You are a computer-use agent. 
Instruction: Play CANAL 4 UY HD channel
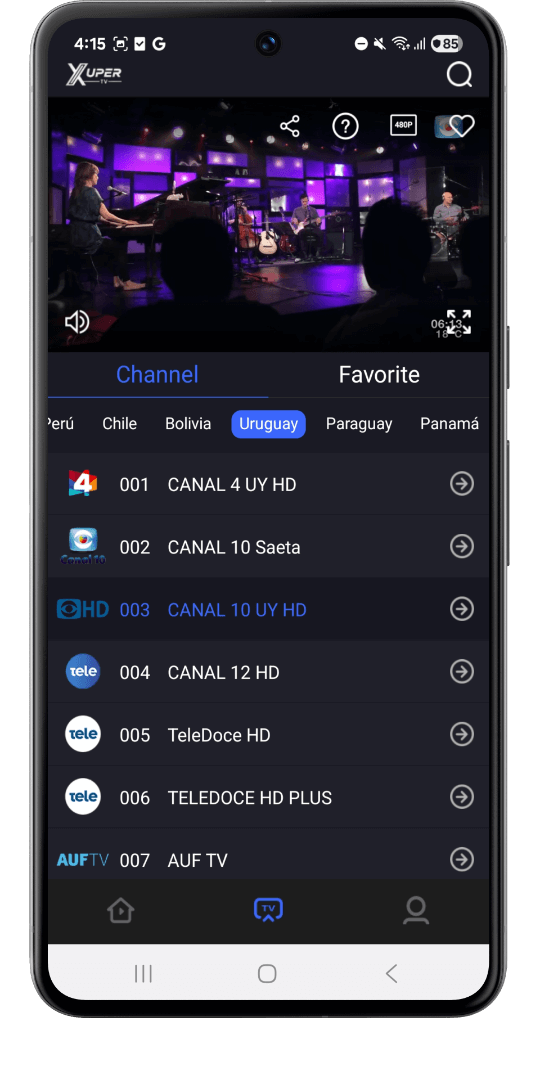click(268, 484)
